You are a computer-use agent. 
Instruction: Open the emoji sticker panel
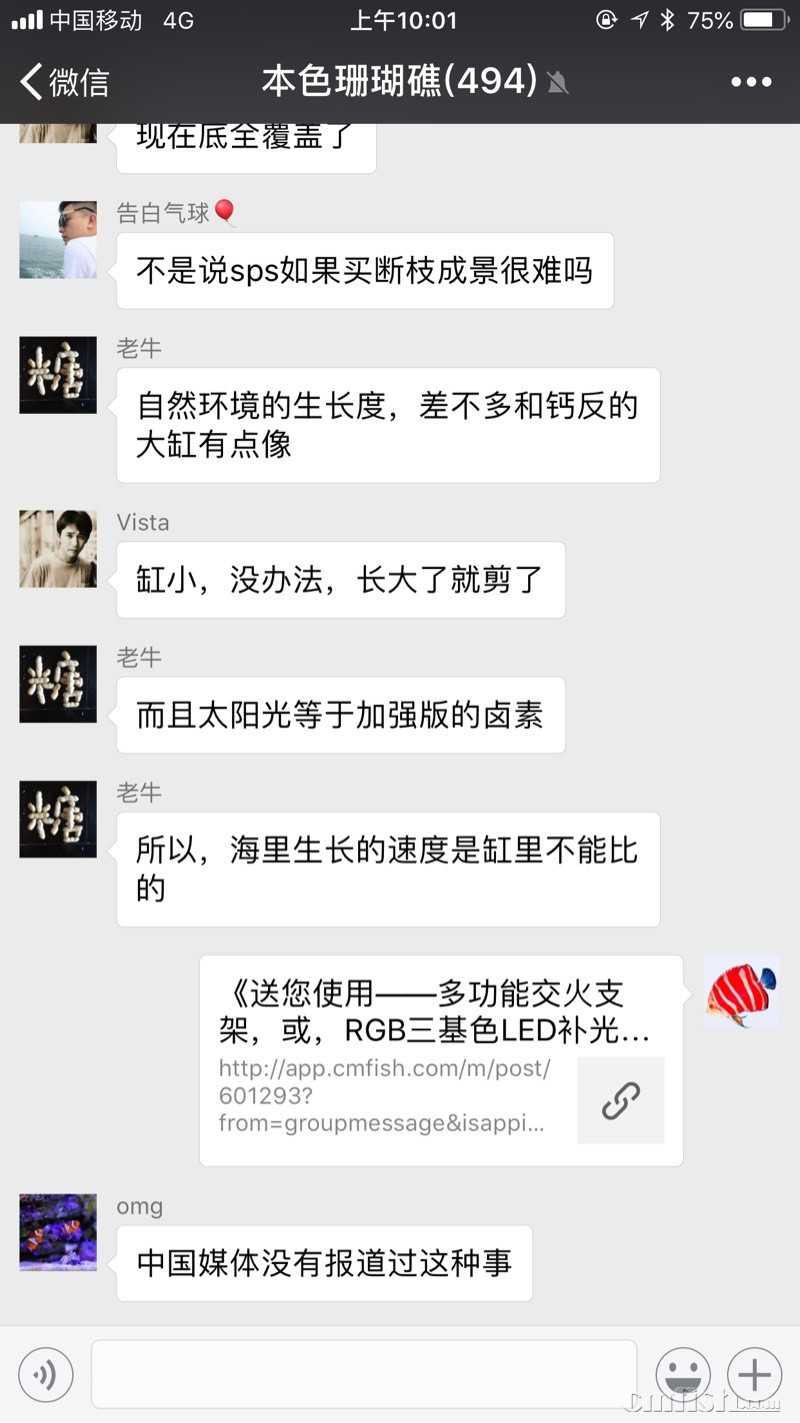(x=683, y=1374)
